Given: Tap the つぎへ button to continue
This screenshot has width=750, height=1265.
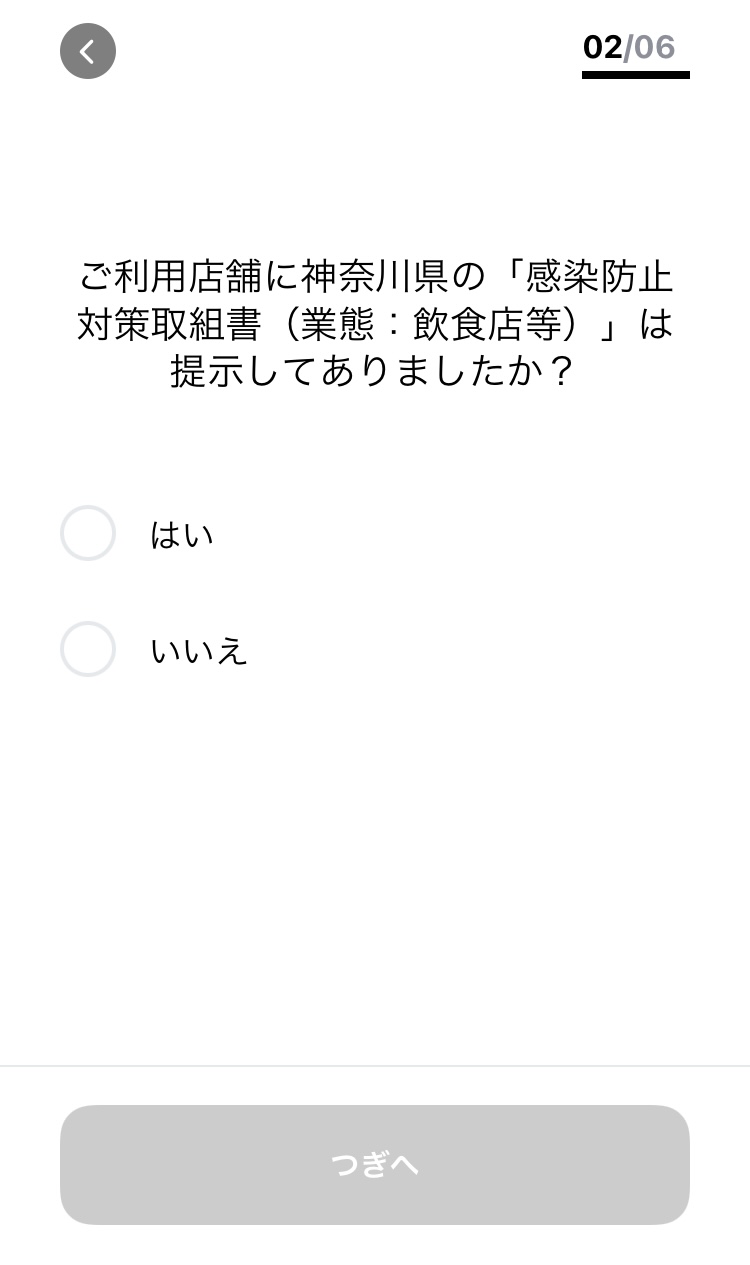Looking at the screenshot, I should click(x=375, y=1165).
